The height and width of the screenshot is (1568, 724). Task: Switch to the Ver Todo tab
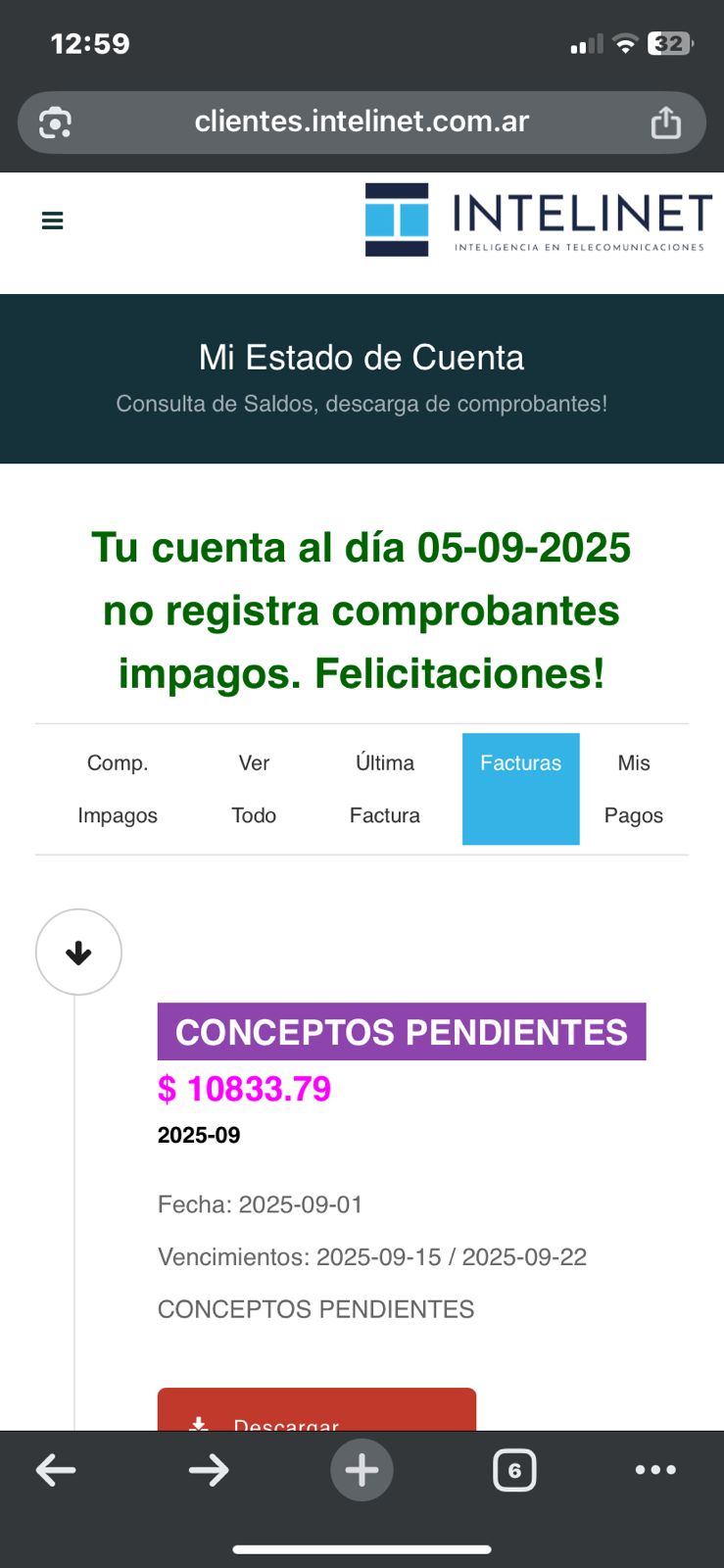254,789
